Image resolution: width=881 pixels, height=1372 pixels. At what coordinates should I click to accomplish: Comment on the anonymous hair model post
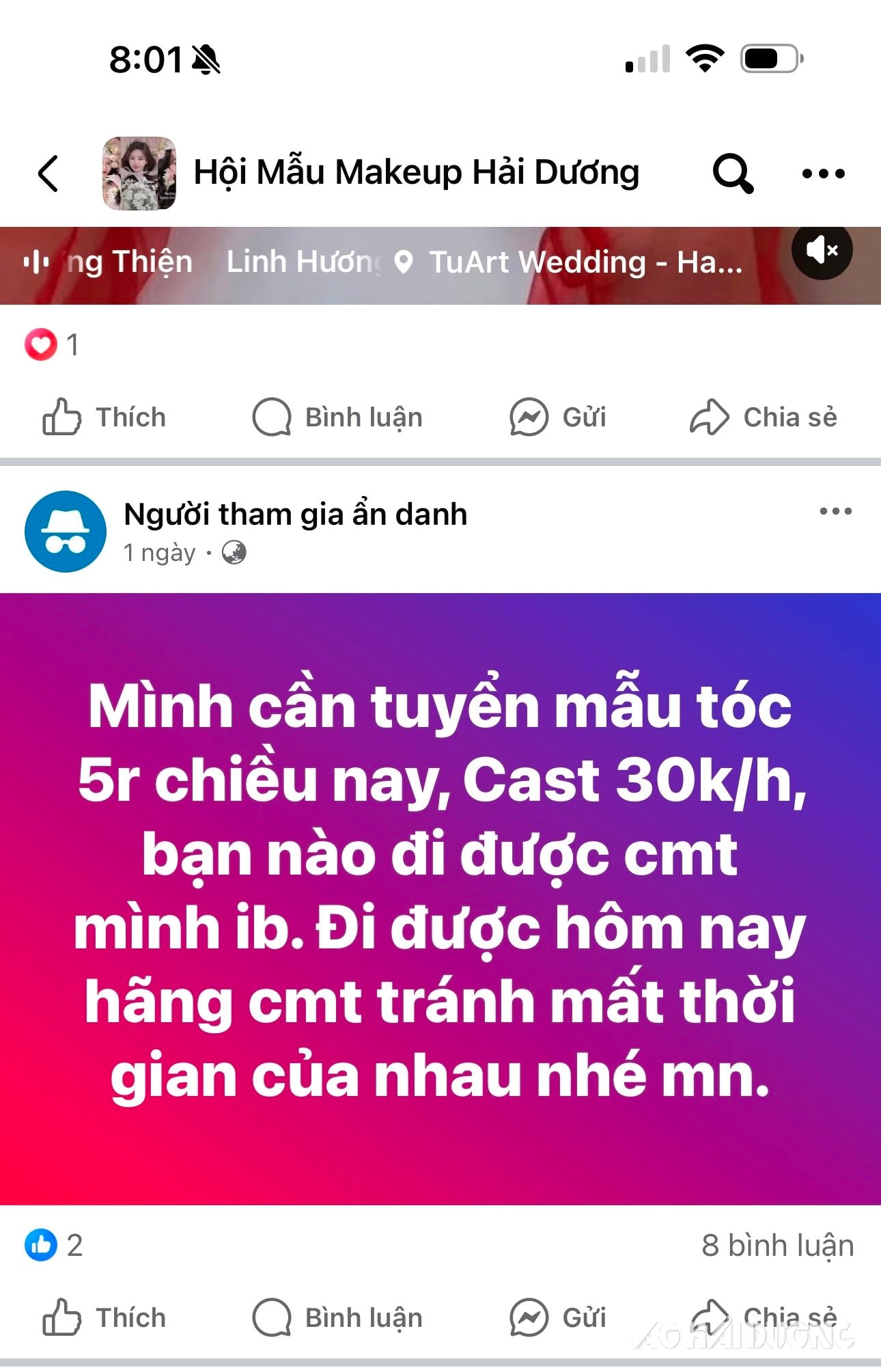(x=338, y=1318)
